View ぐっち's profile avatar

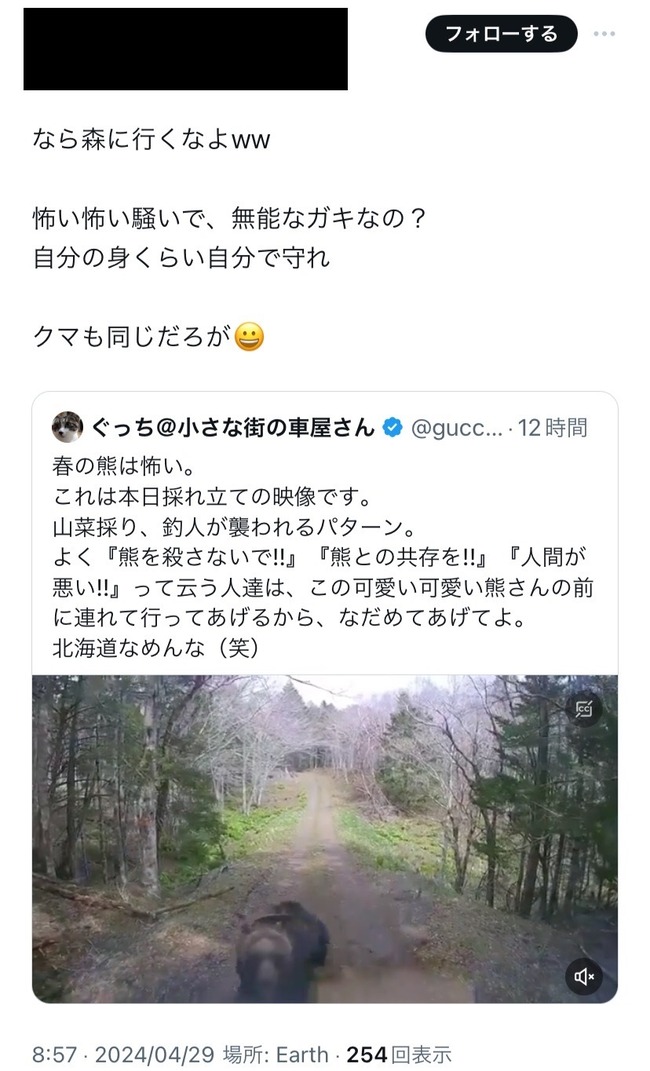point(68,427)
